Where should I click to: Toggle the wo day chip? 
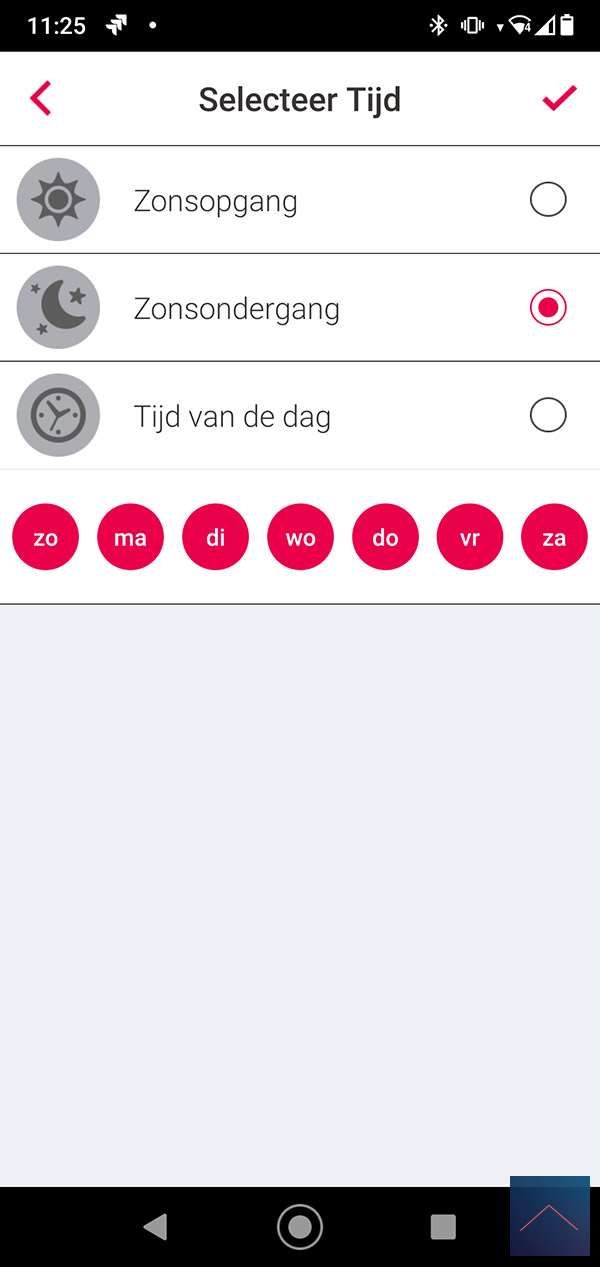300,537
